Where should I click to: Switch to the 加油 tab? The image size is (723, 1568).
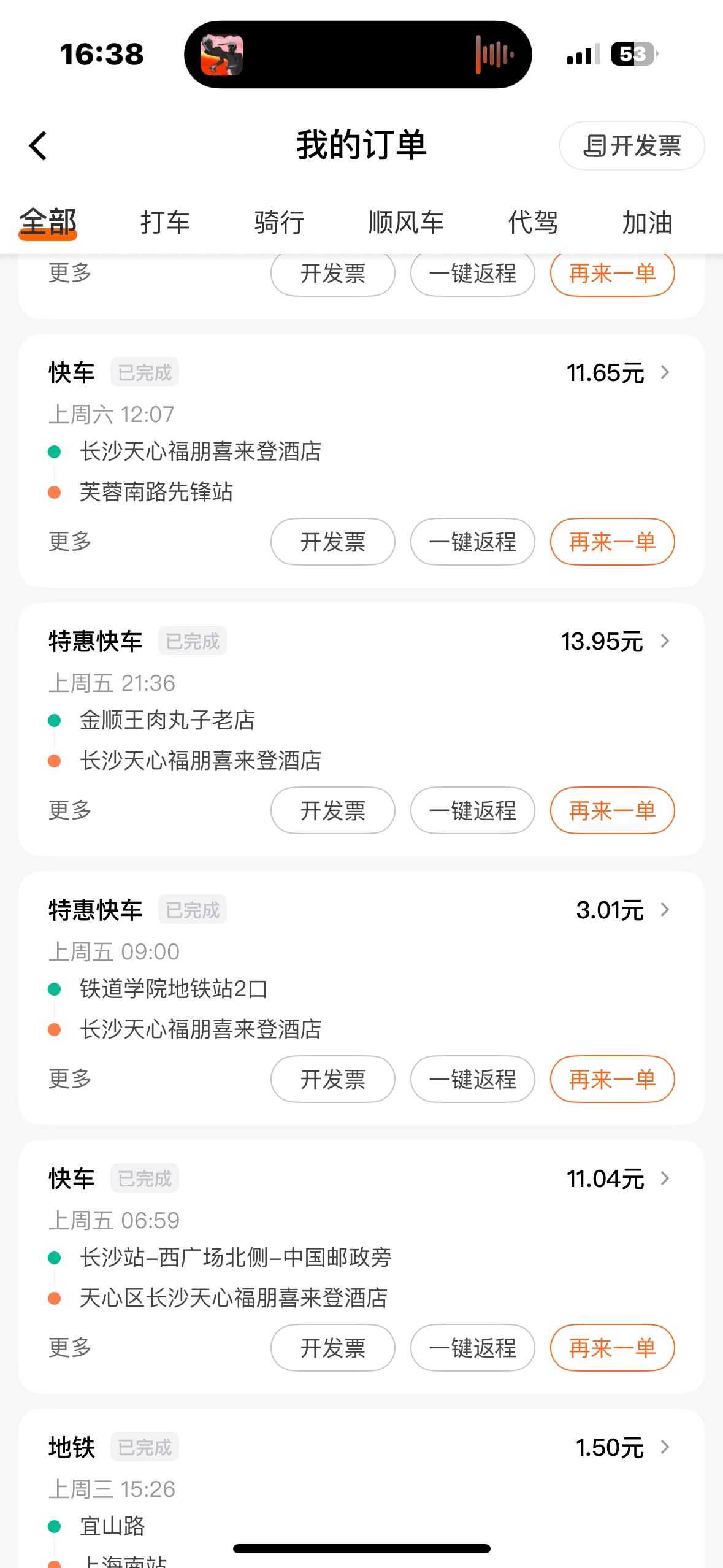[x=647, y=222]
